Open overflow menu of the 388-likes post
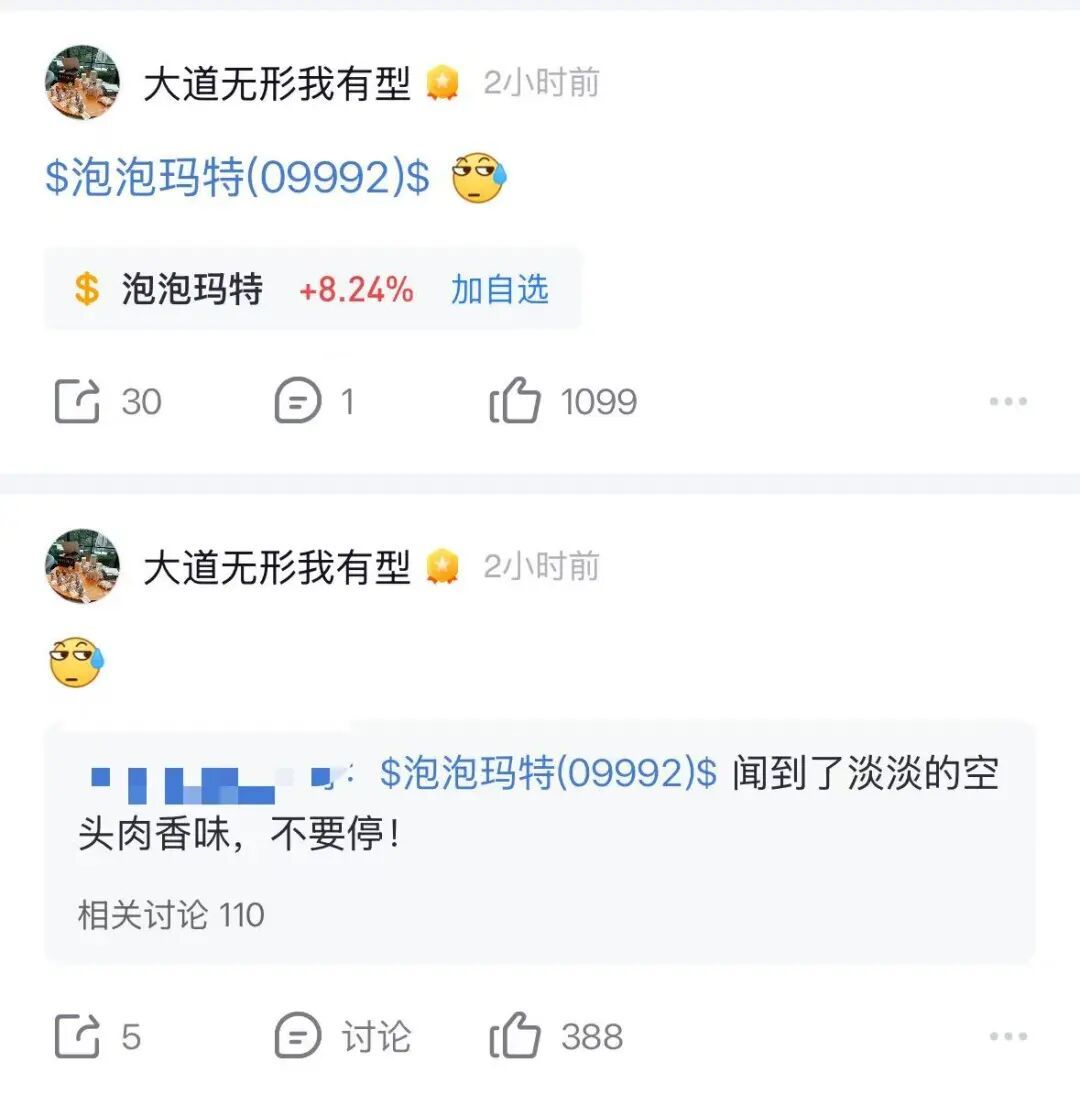 tap(1008, 1036)
